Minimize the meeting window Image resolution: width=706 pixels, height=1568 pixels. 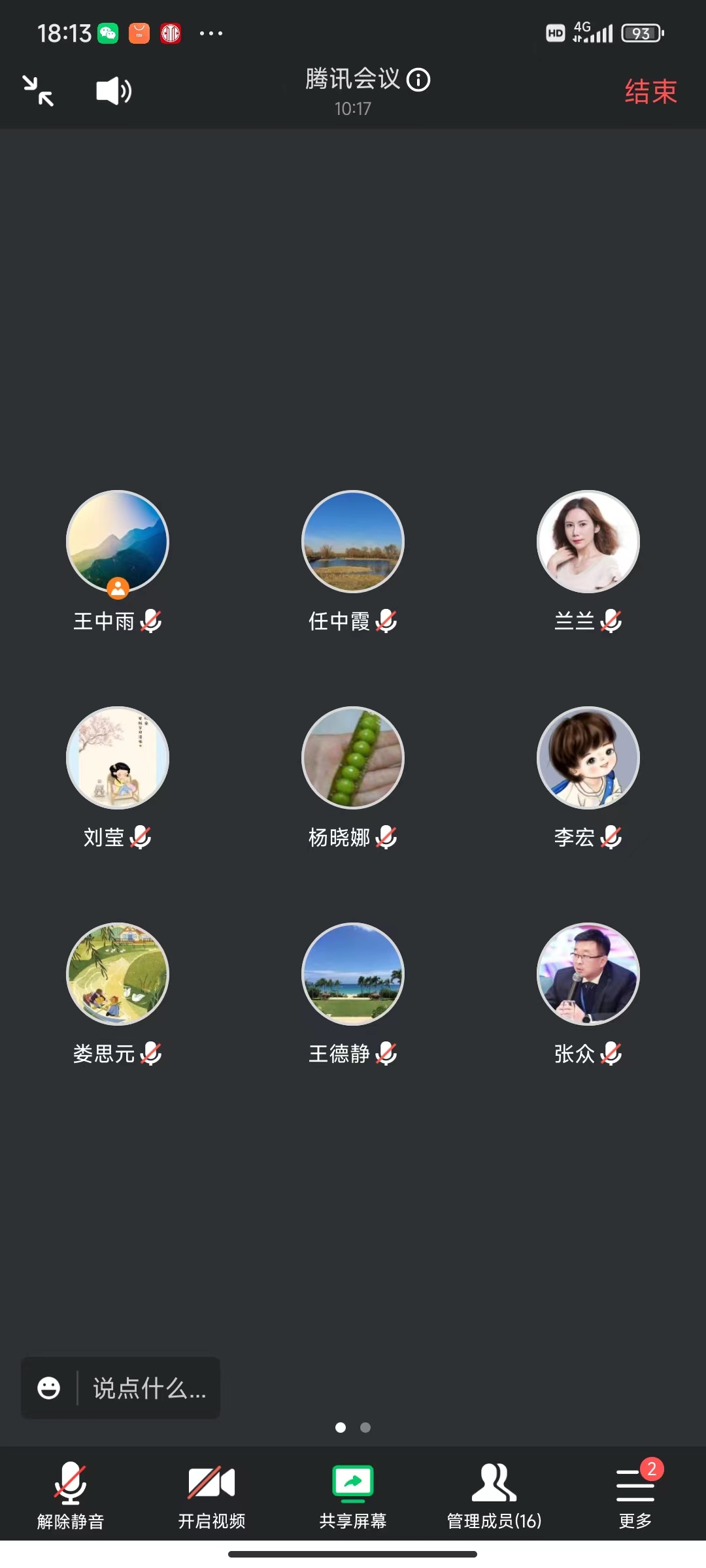[x=38, y=91]
